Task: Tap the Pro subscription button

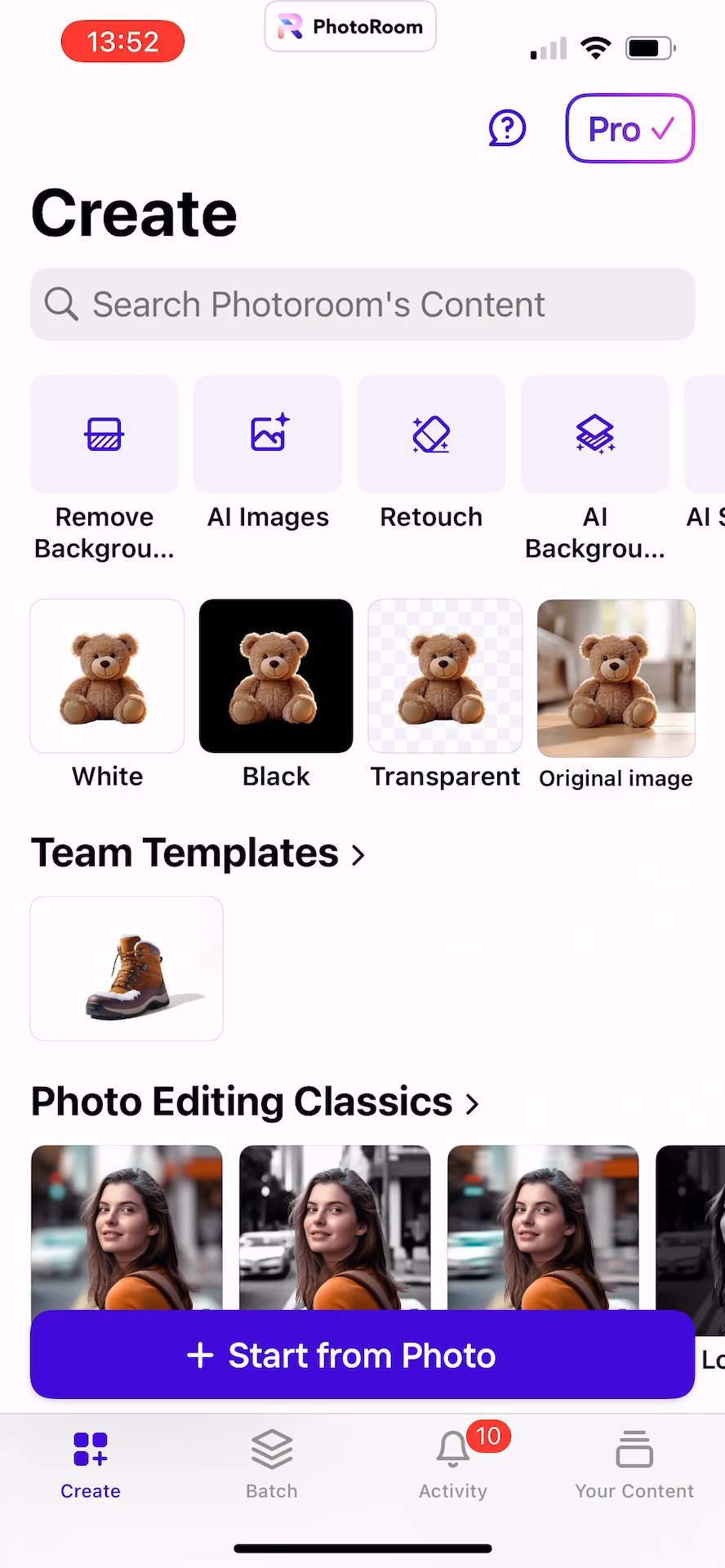Action: pos(629,128)
